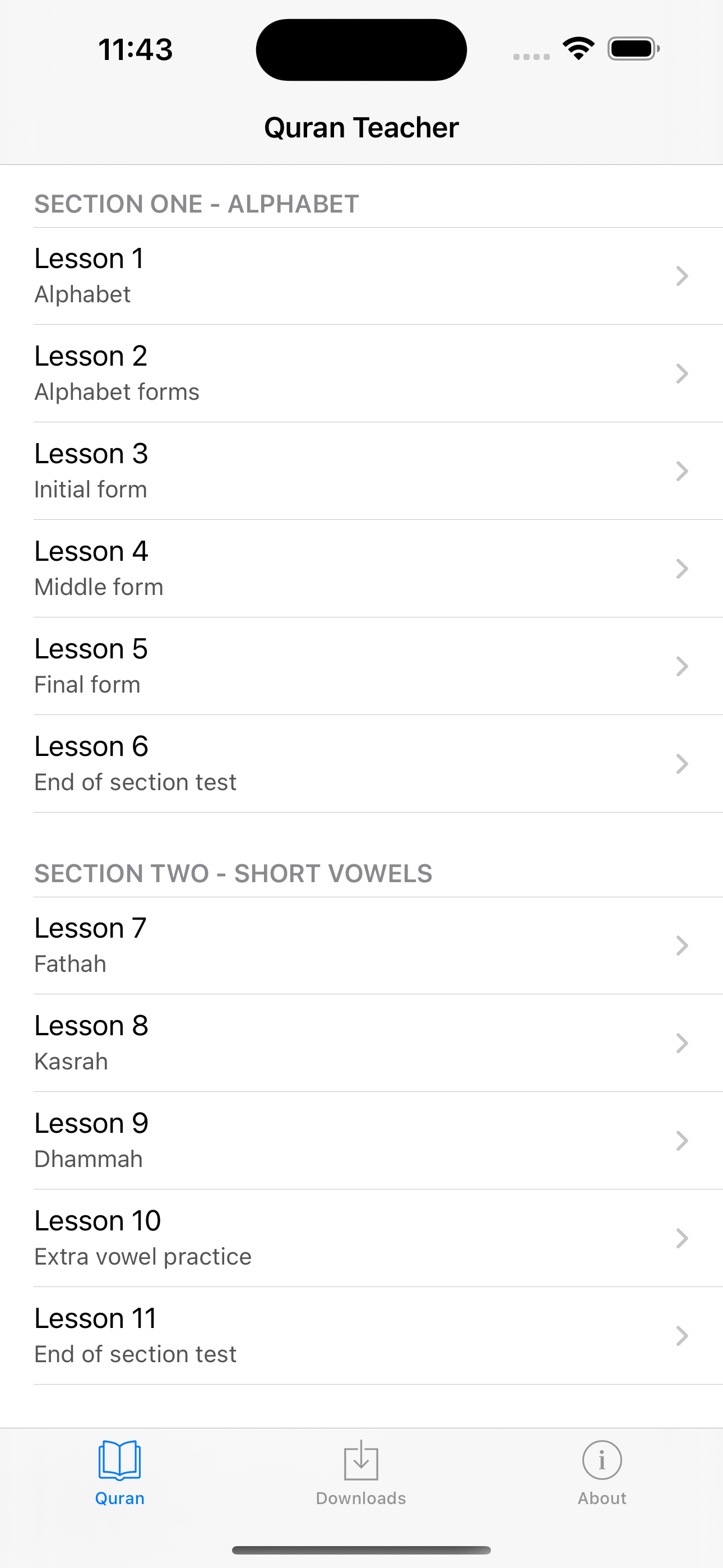This screenshot has width=723, height=1568.
Task: Tap the clock showing 11:43
Action: (136, 49)
